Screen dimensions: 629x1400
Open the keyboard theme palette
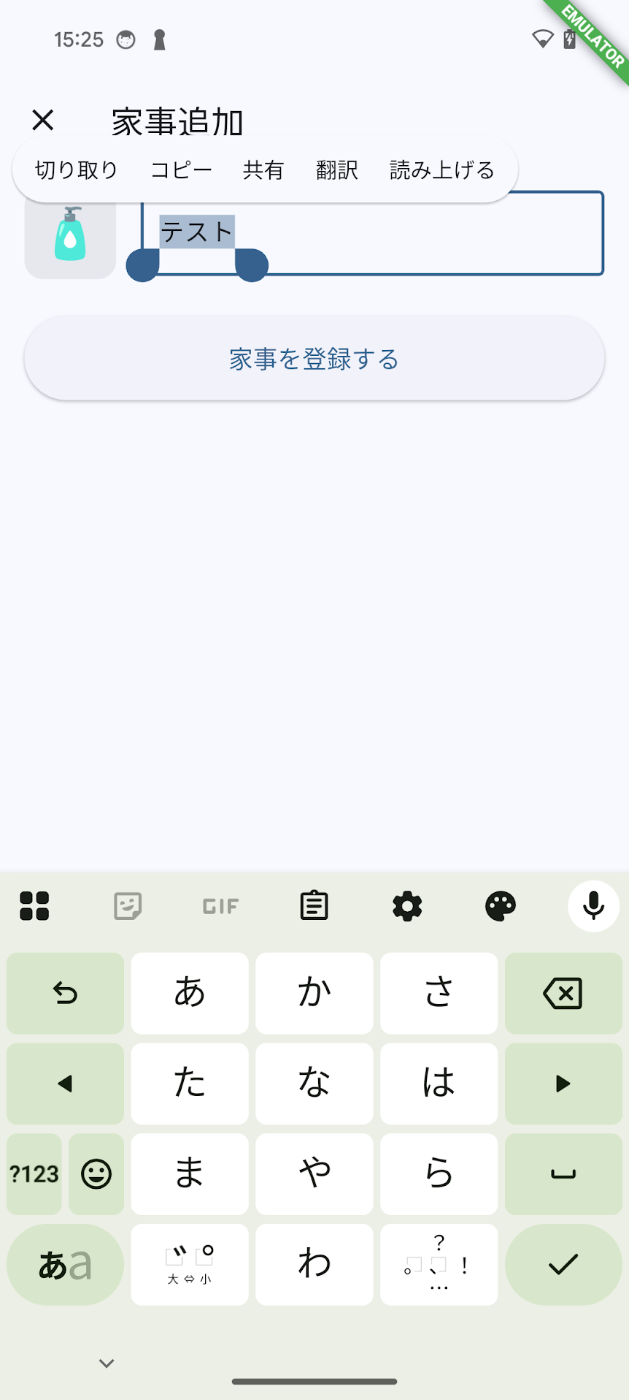pos(500,906)
